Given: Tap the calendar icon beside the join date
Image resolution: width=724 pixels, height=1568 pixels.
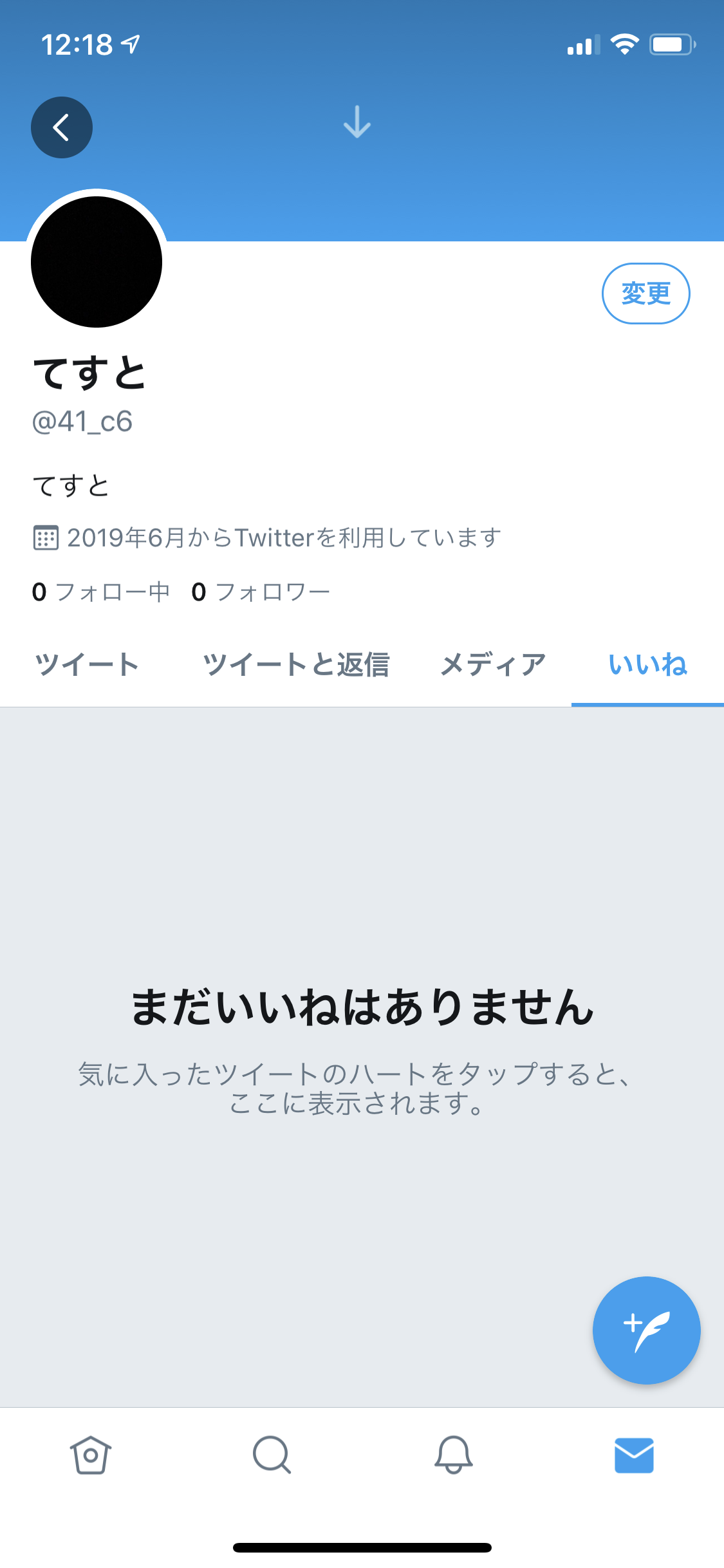Looking at the screenshot, I should pyautogui.click(x=46, y=536).
